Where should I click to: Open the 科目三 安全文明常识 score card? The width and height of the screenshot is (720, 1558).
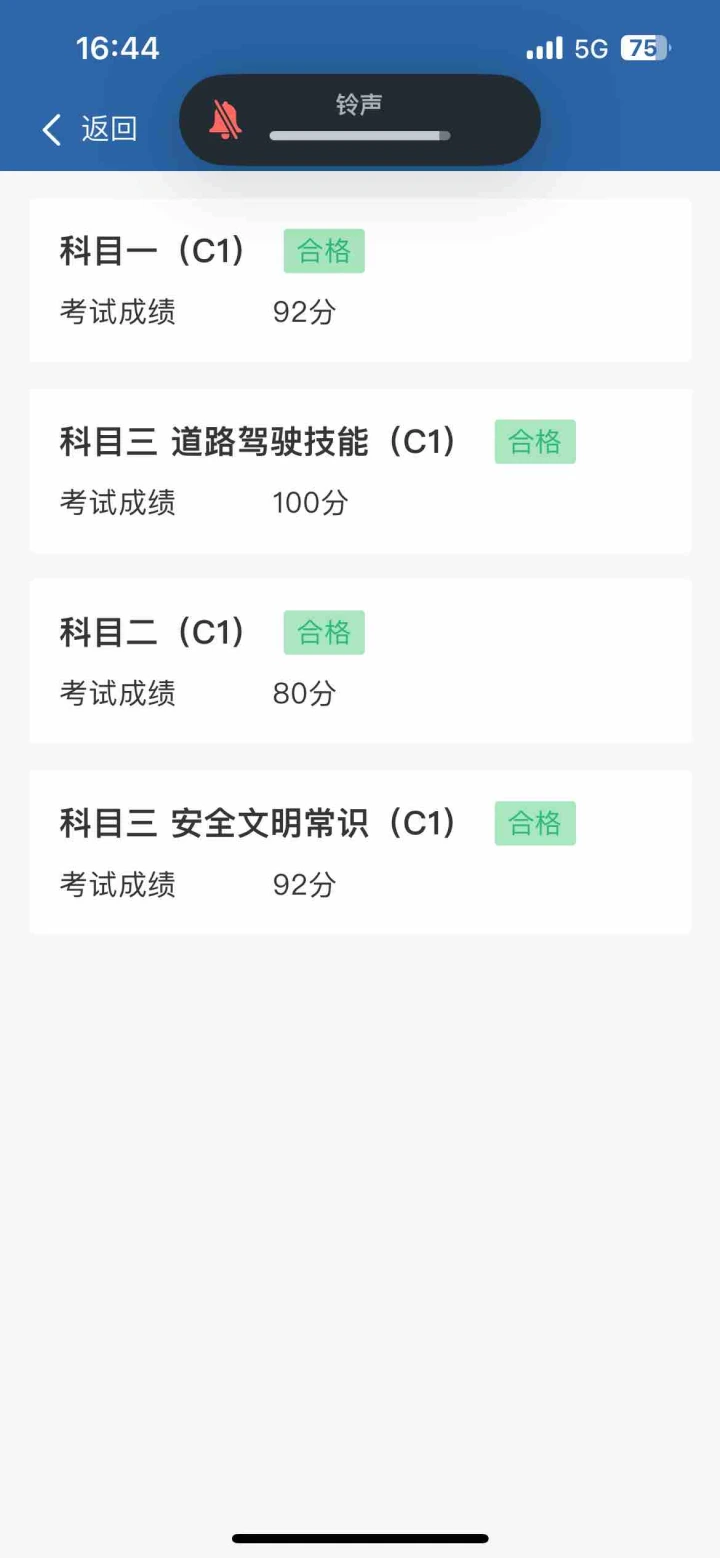(360, 852)
